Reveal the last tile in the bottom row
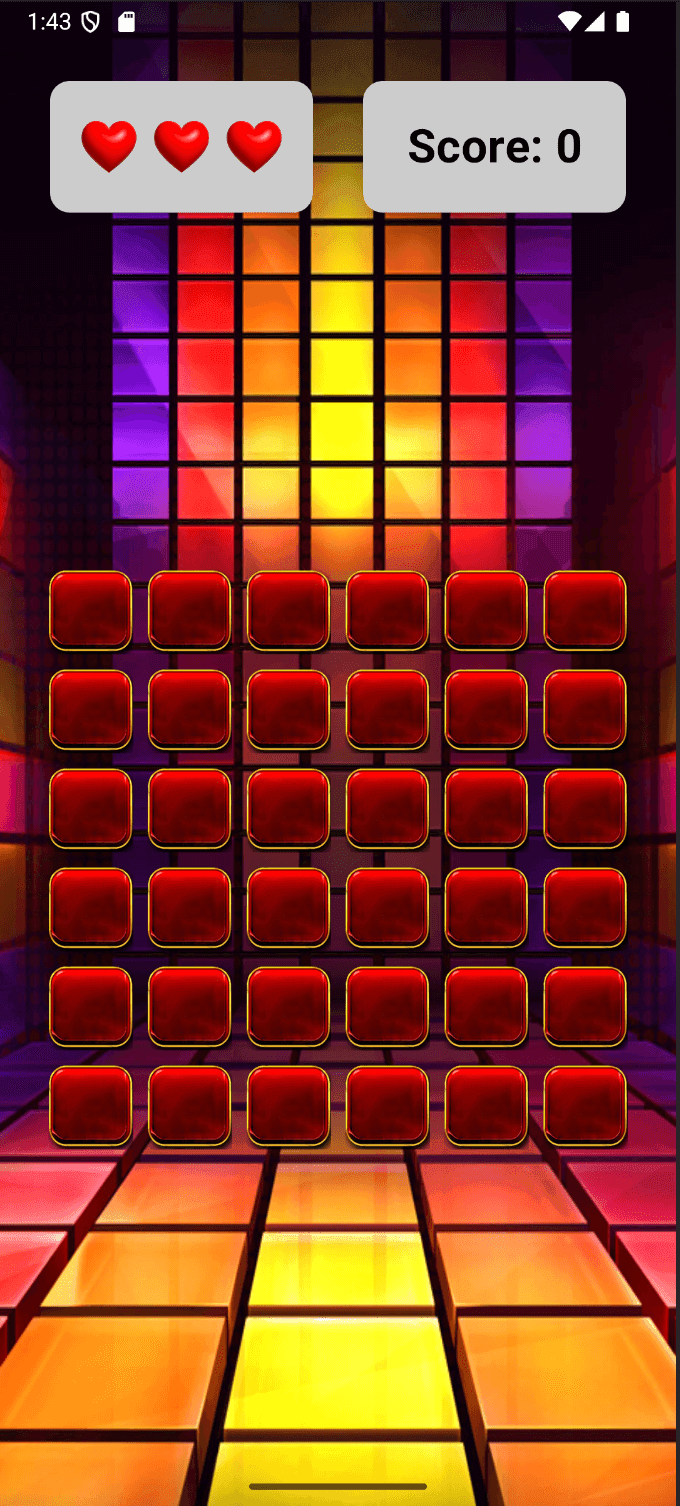The image size is (680, 1506). tap(585, 1105)
